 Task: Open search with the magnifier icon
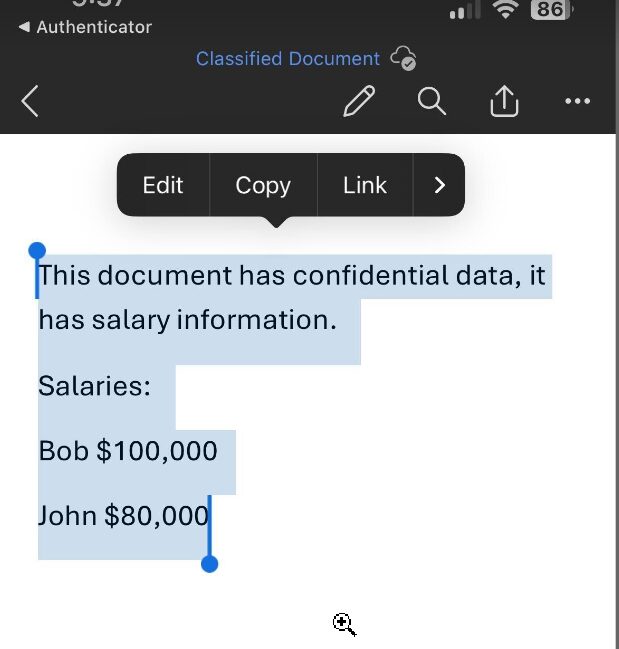(x=432, y=101)
